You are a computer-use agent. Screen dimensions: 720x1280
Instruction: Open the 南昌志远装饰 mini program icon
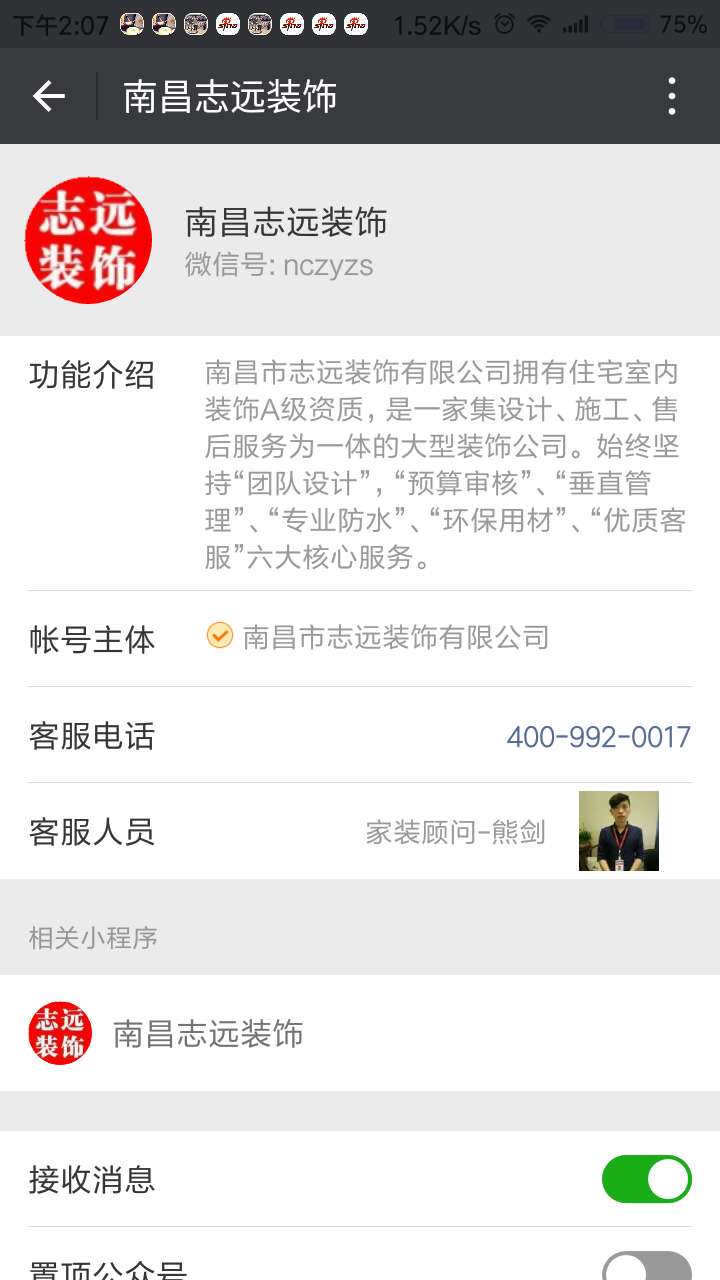pyautogui.click(x=59, y=1032)
